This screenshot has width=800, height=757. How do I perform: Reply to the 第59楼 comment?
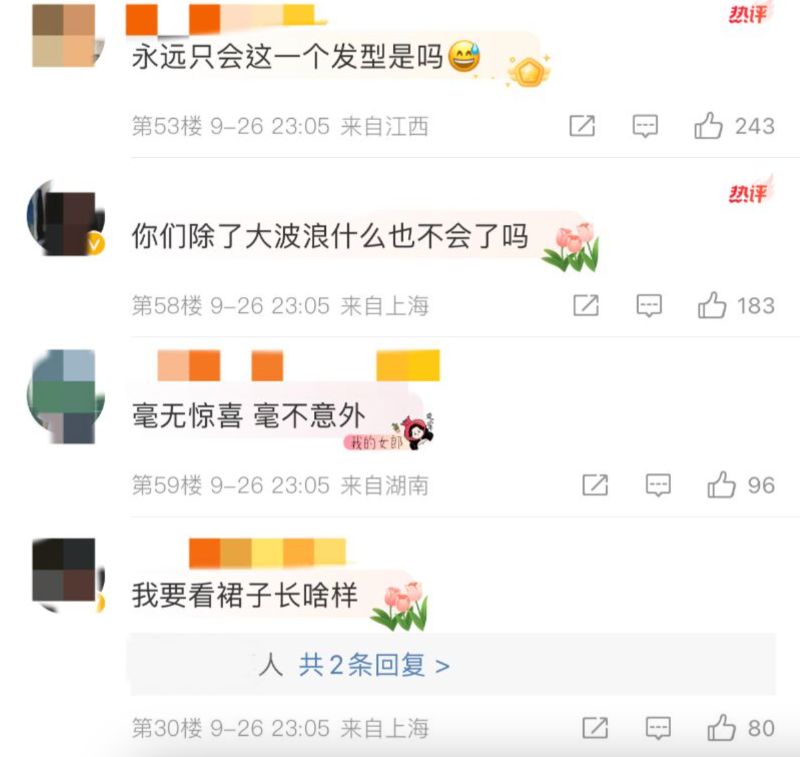[x=658, y=485]
